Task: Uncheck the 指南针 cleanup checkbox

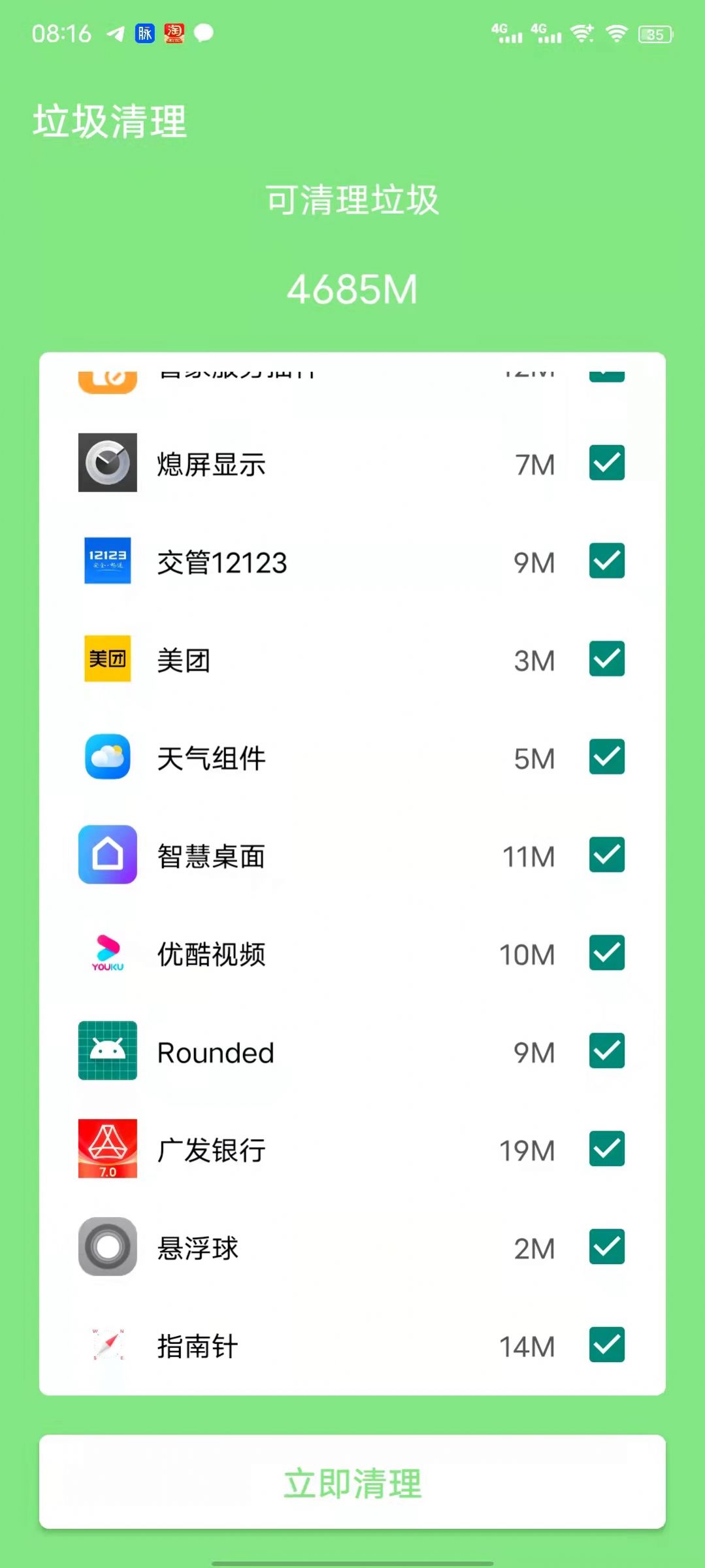Action: click(606, 1344)
